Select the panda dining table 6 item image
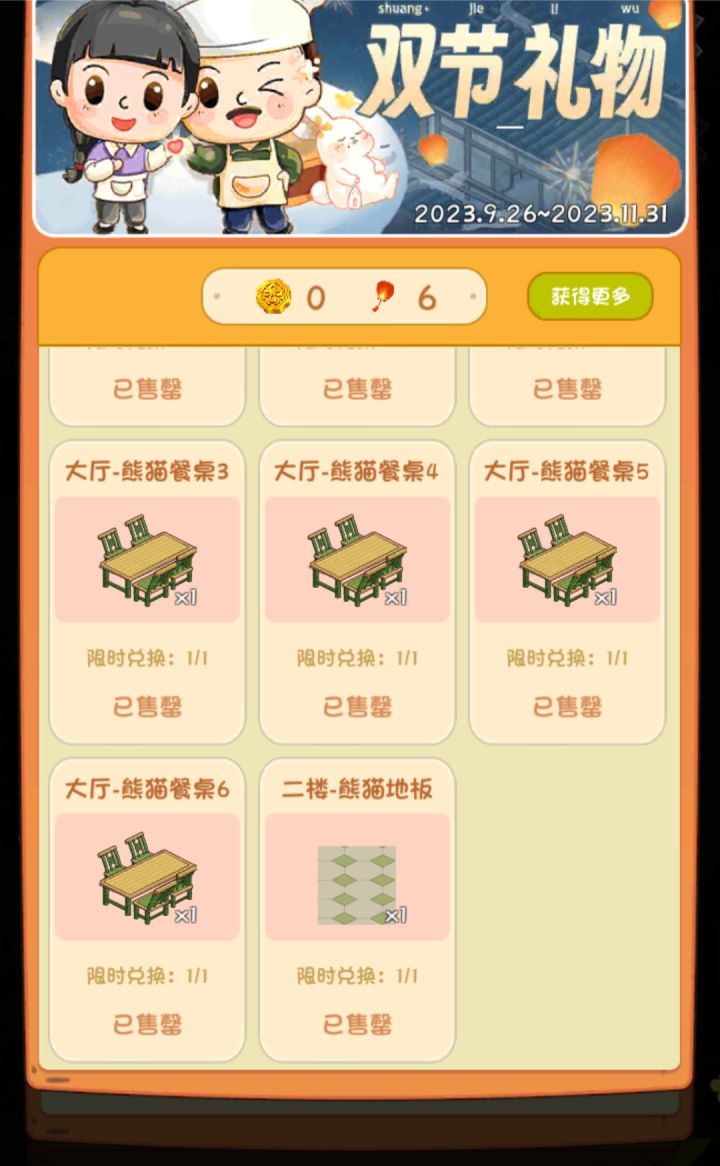Viewport: 720px width, 1166px height. pyautogui.click(x=147, y=875)
